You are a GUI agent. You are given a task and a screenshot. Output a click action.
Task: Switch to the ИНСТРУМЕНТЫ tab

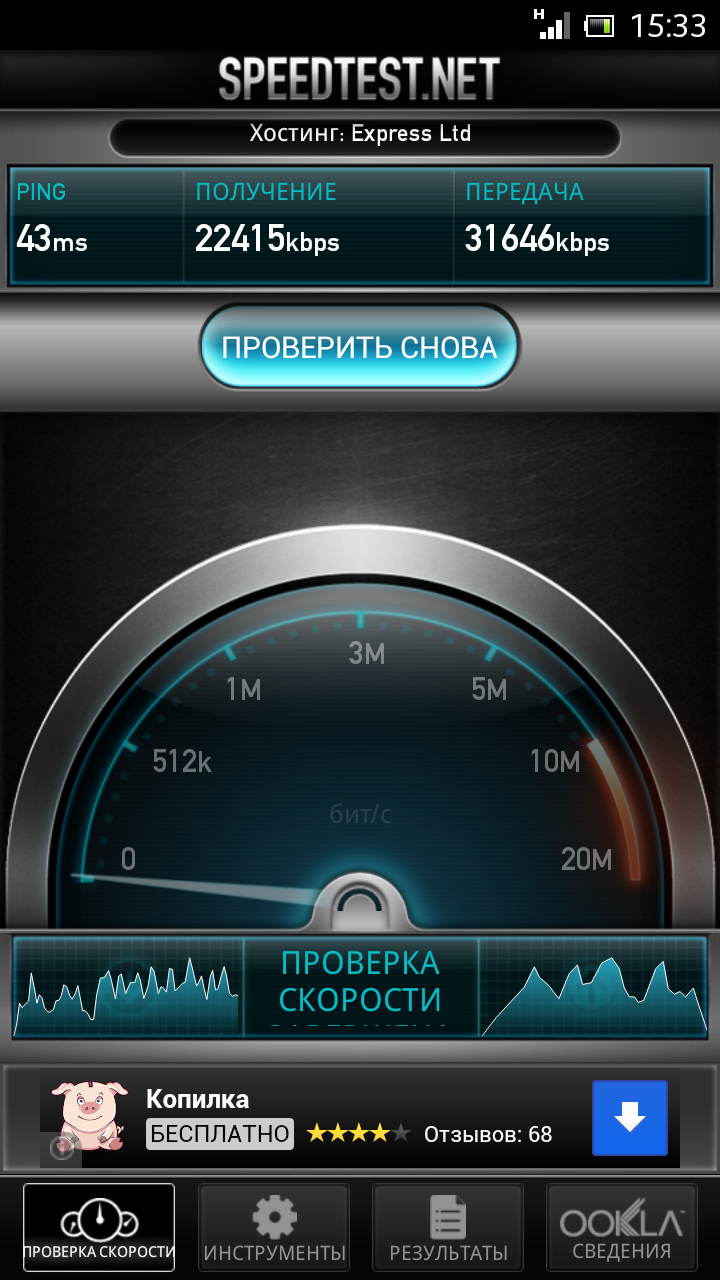point(274,1227)
